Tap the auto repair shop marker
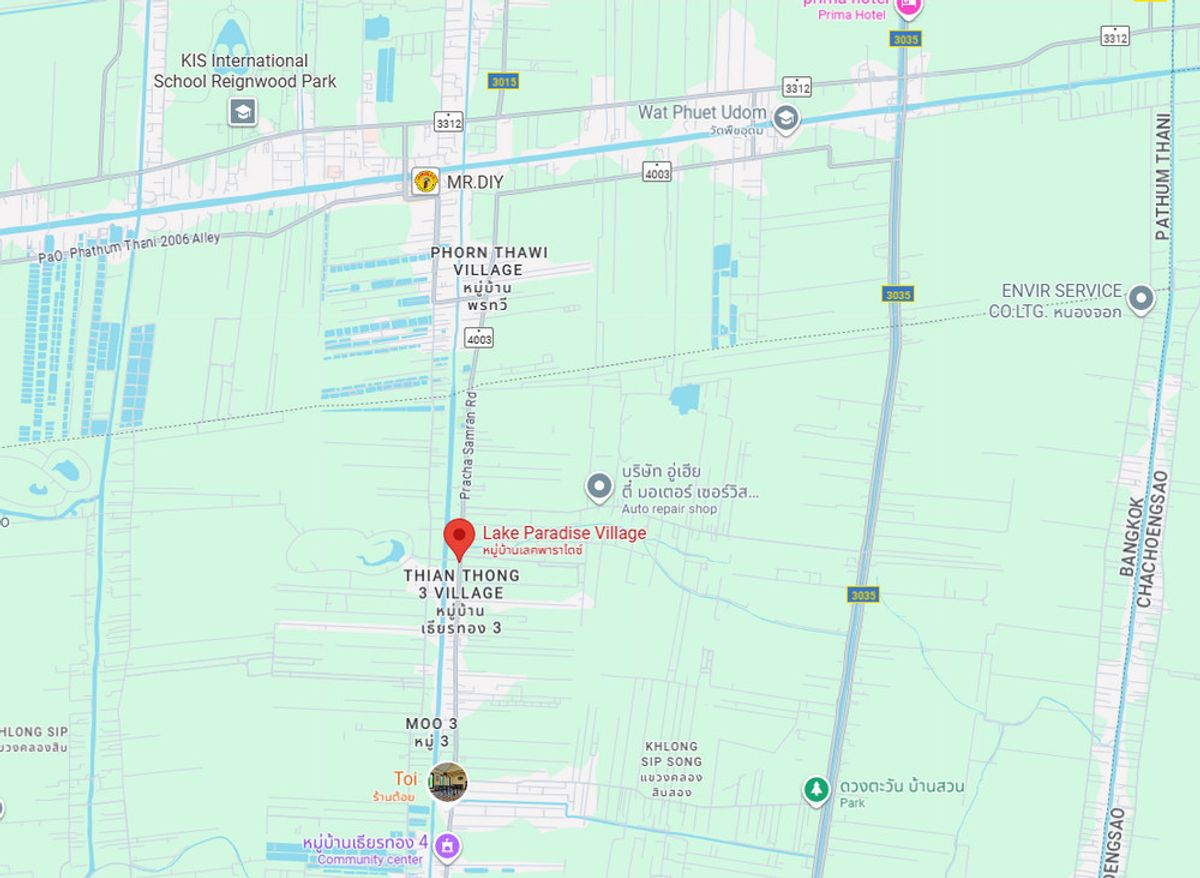The image size is (1200, 878). point(599,487)
